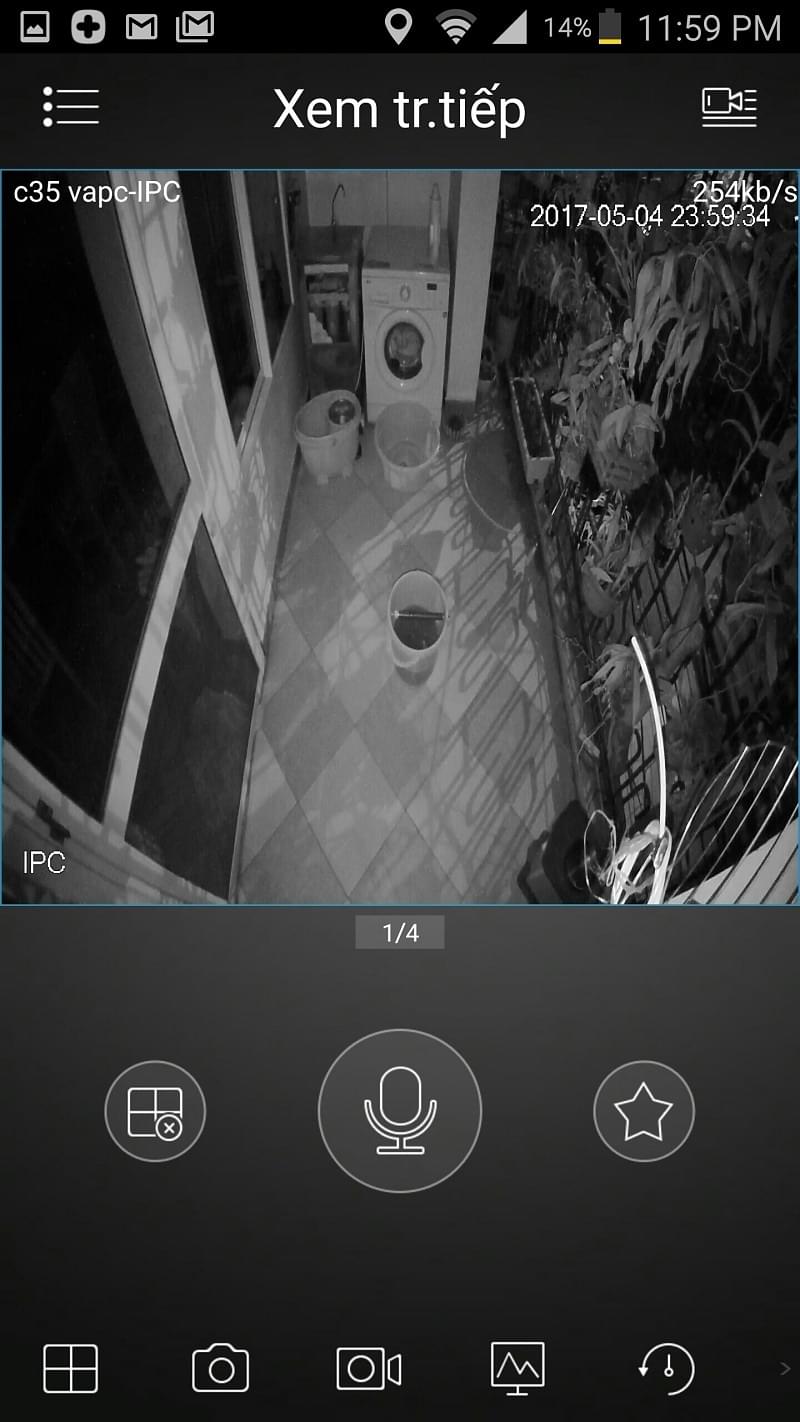The image size is (800, 1422).
Task: Close all video windows
Action: click(x=155, y=1111)
